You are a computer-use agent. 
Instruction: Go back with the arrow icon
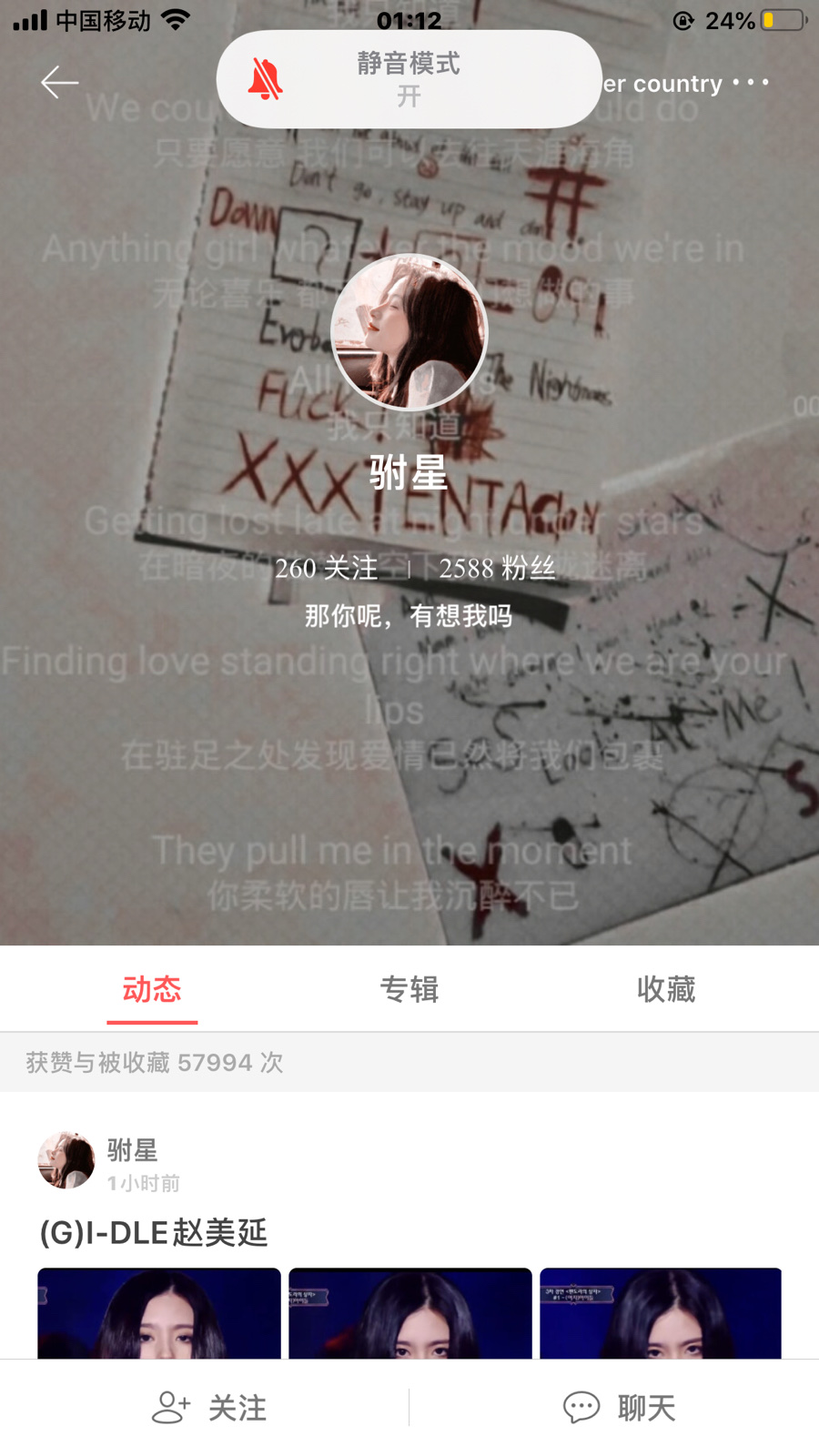point(59,83)
